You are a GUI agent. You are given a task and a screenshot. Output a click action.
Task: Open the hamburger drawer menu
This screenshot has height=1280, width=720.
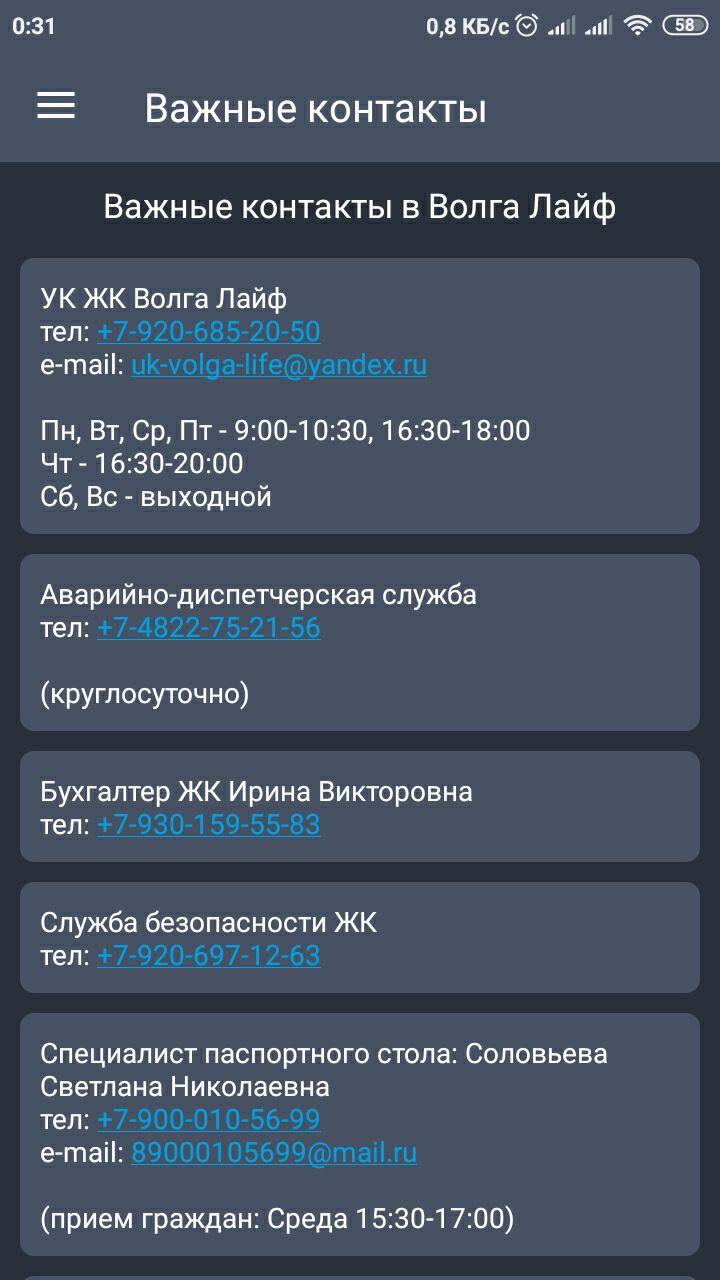56,106
